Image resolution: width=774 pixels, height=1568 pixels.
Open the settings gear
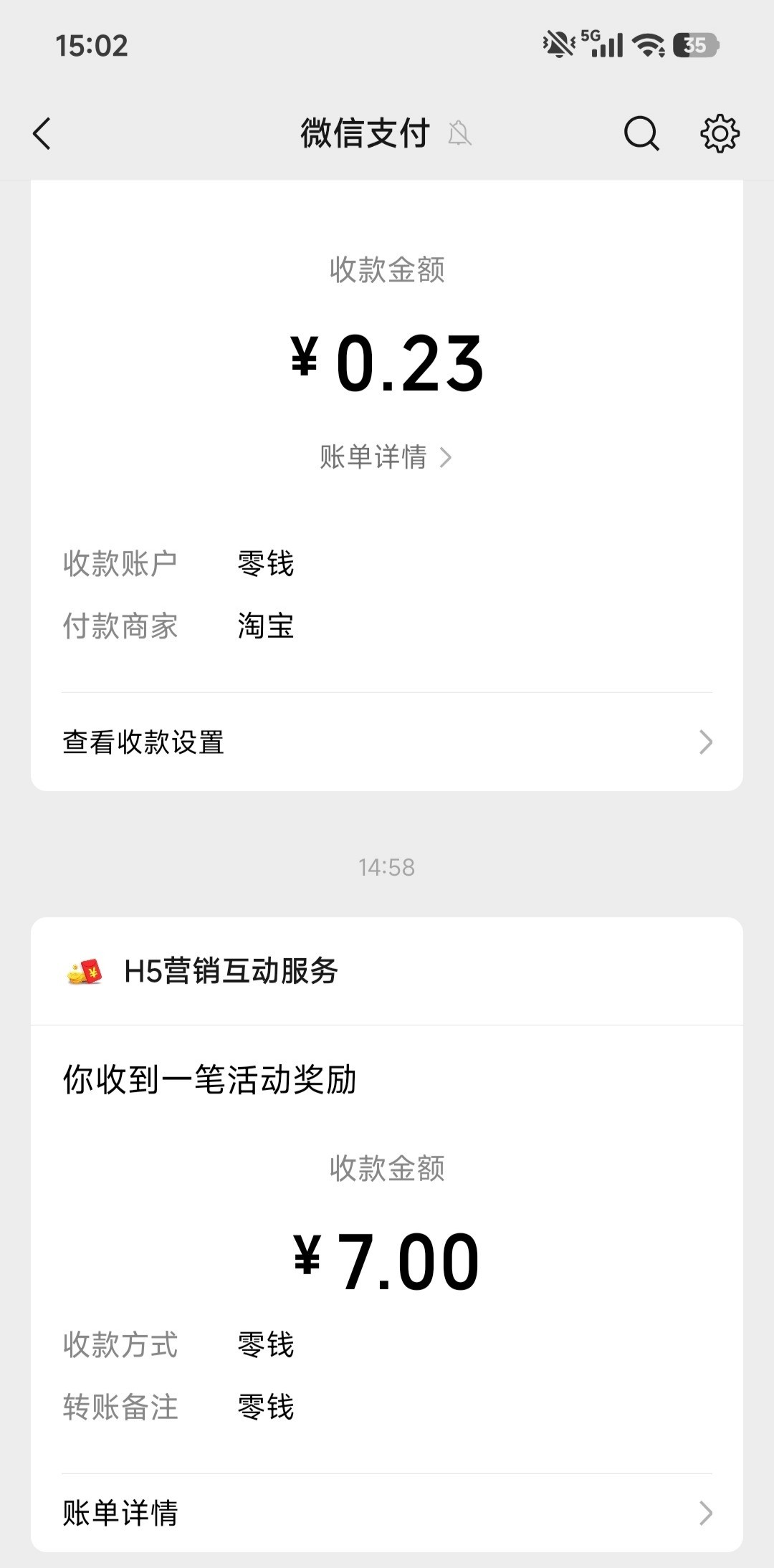point(719,134)
